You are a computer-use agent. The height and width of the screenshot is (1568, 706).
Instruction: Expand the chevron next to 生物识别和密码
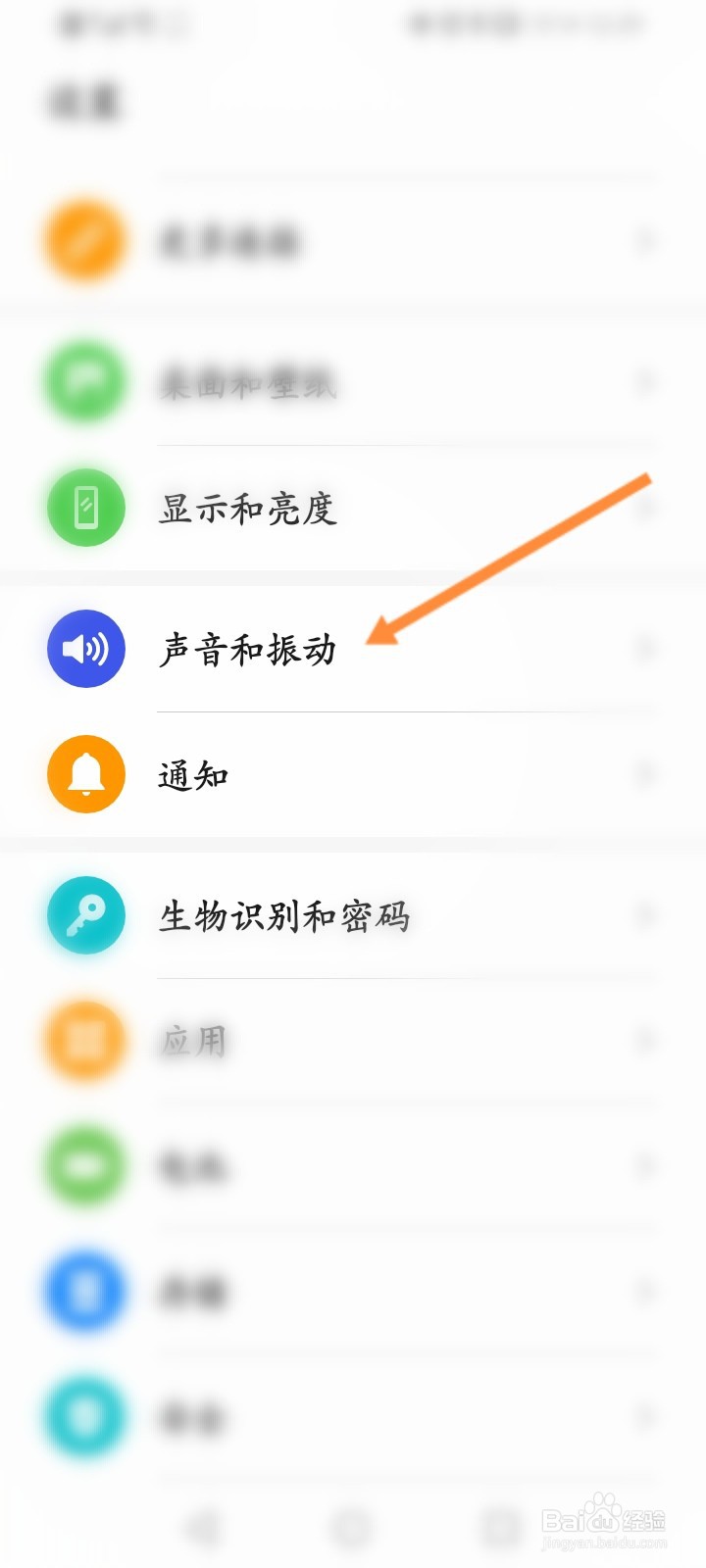(646, 914)
